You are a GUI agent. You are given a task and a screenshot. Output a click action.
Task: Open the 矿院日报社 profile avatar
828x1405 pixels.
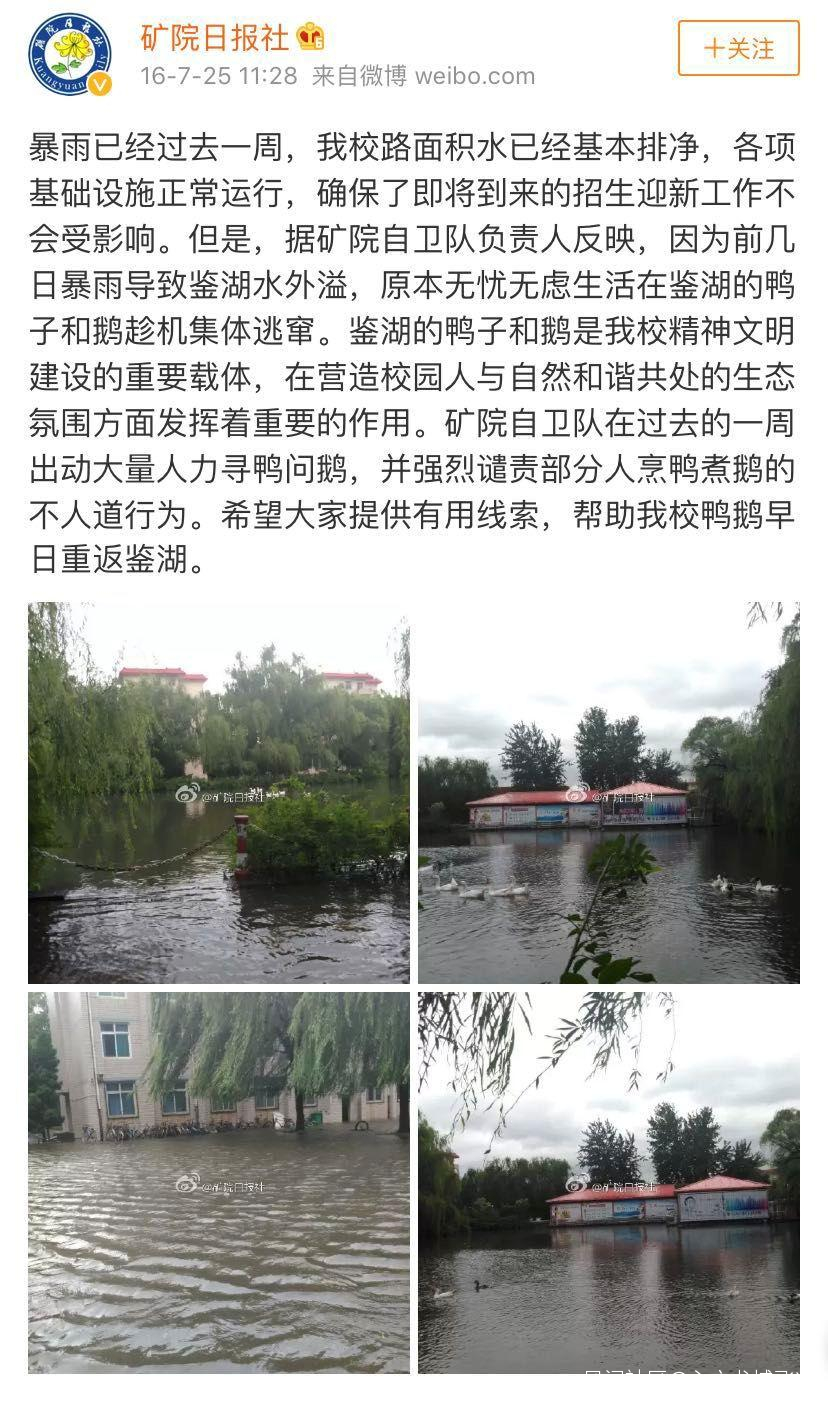[x=70, y=55]
